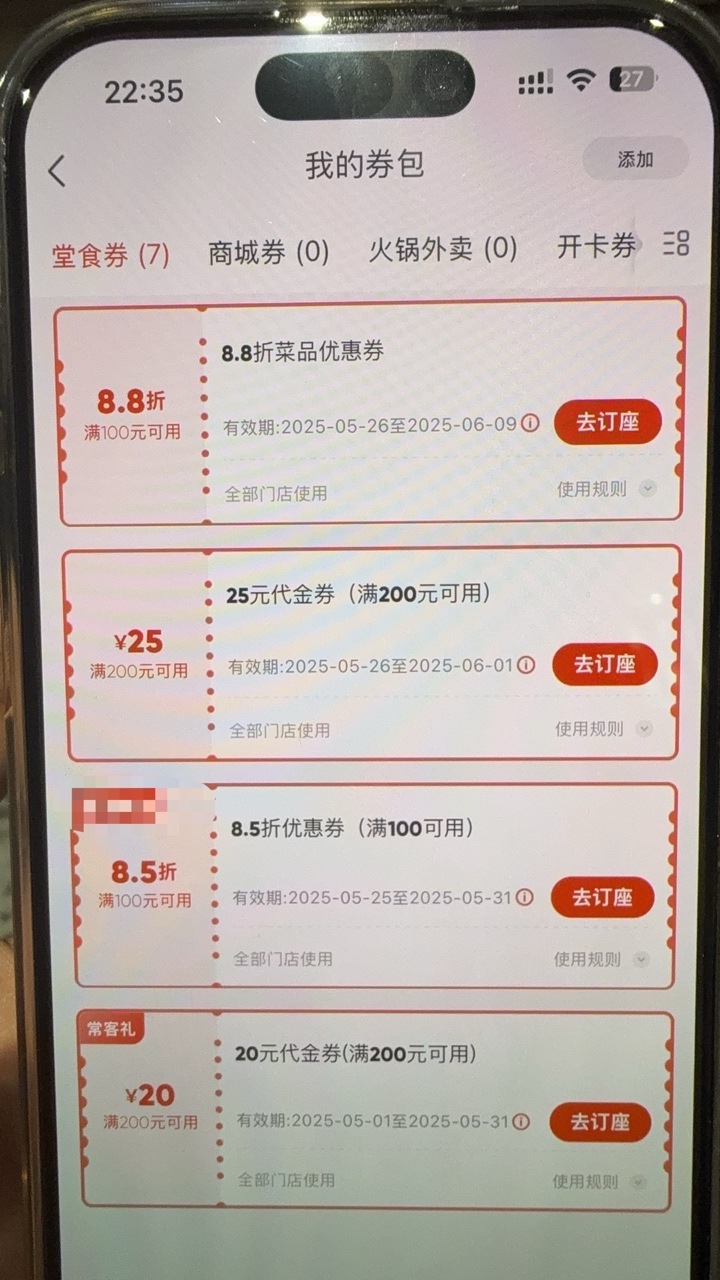Show validity info for the 8.8折菜品优惠券

530,424
